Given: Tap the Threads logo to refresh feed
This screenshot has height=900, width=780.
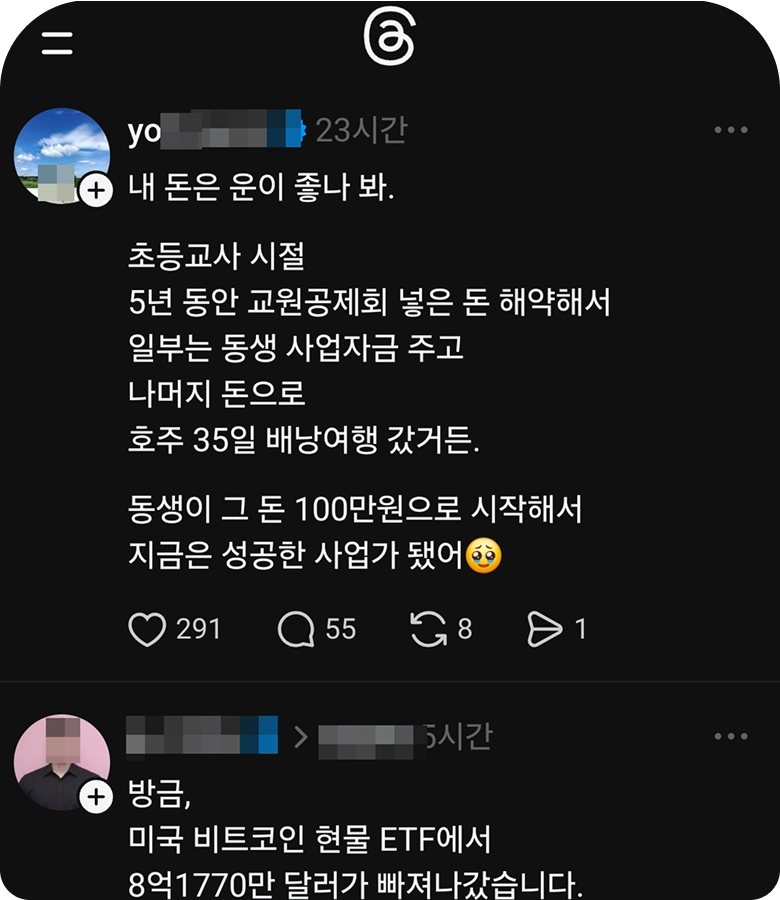Looking at the screenshot, I should click(x=389, y=42).
